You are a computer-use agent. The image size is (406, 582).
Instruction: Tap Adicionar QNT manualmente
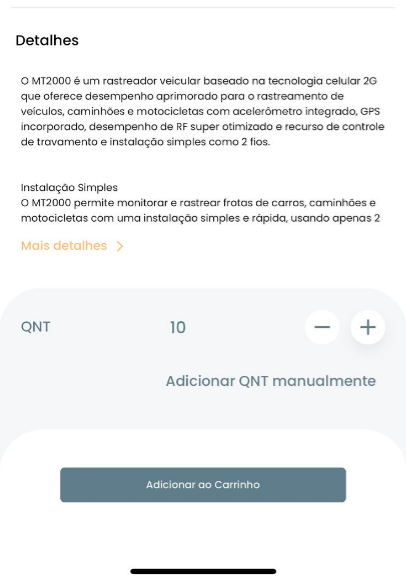point(271,381)
